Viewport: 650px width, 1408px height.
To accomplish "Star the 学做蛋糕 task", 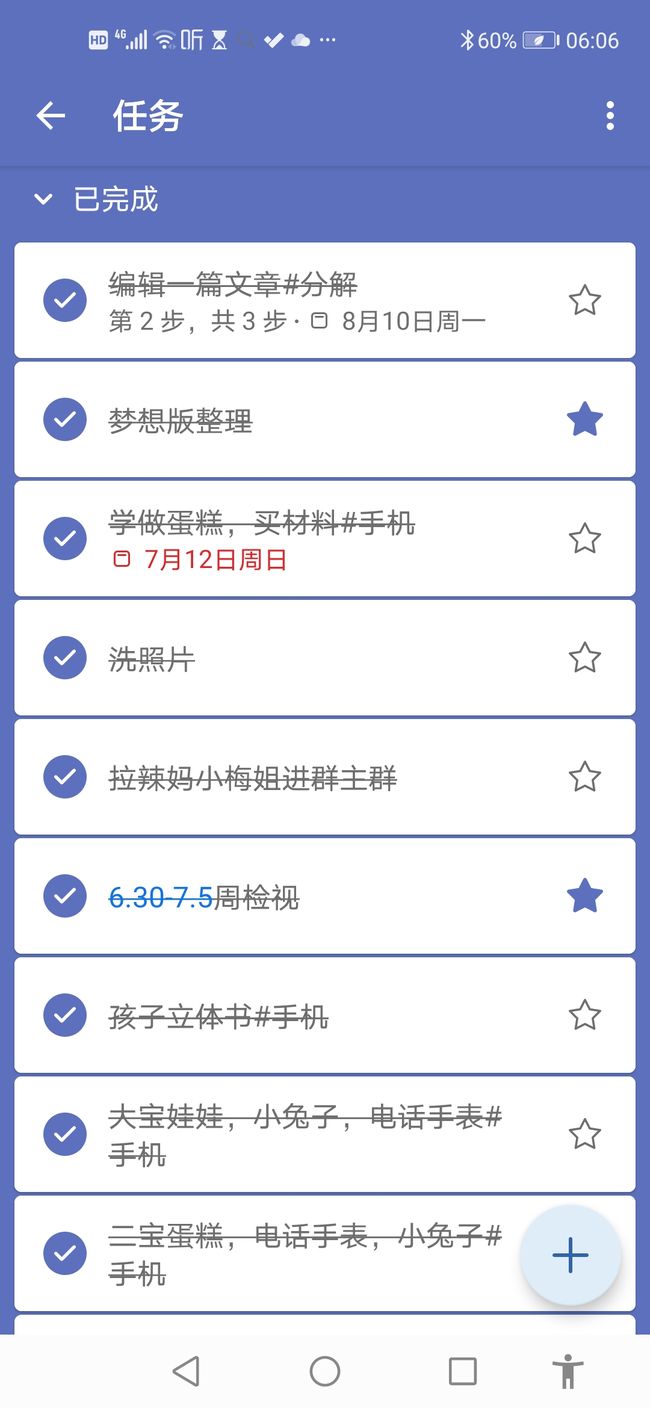I will click(x=585, y=538).
